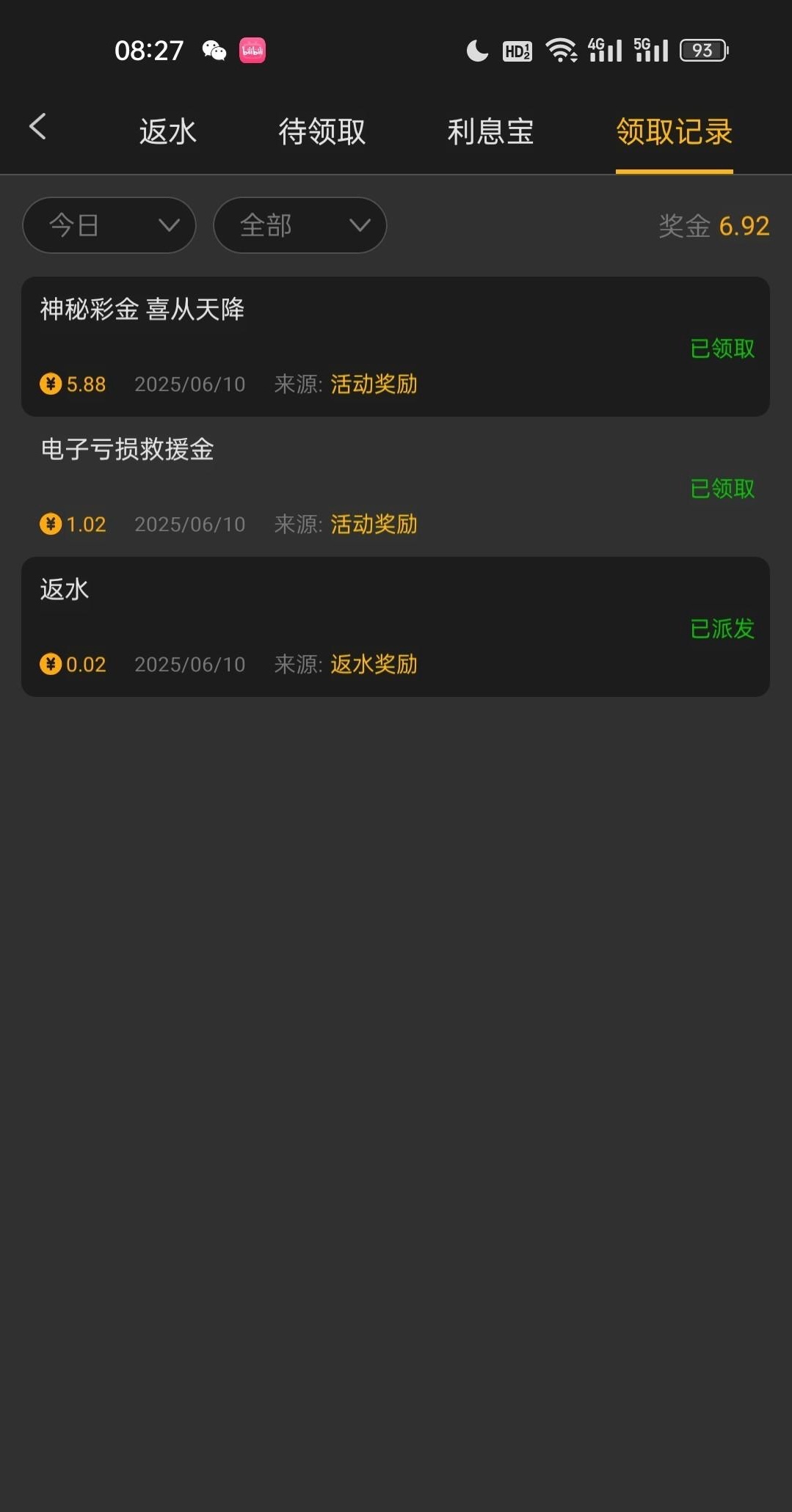Expand the 全部 type filter dropdown

click(x=299, y=225)
